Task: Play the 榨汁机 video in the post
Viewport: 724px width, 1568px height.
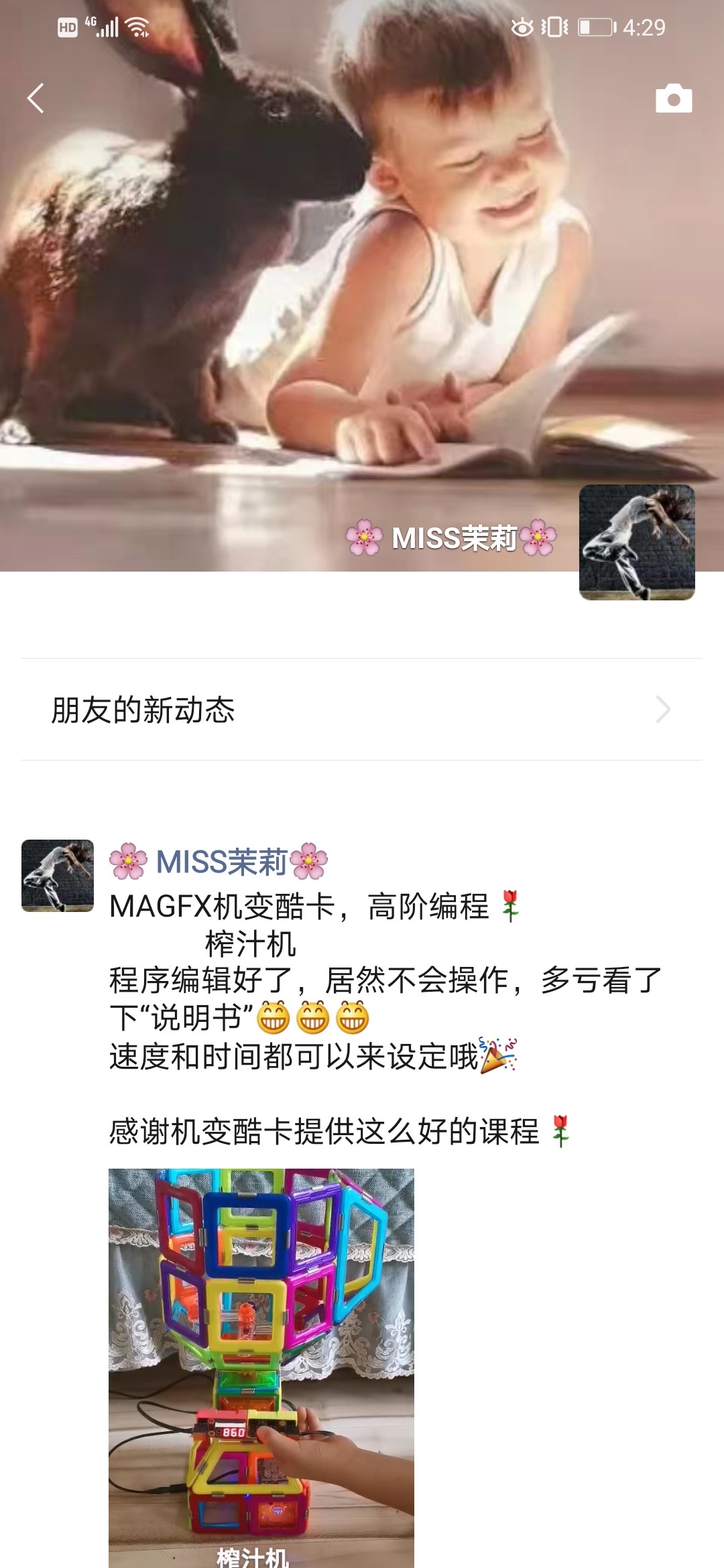Action: coord(261,1367)
